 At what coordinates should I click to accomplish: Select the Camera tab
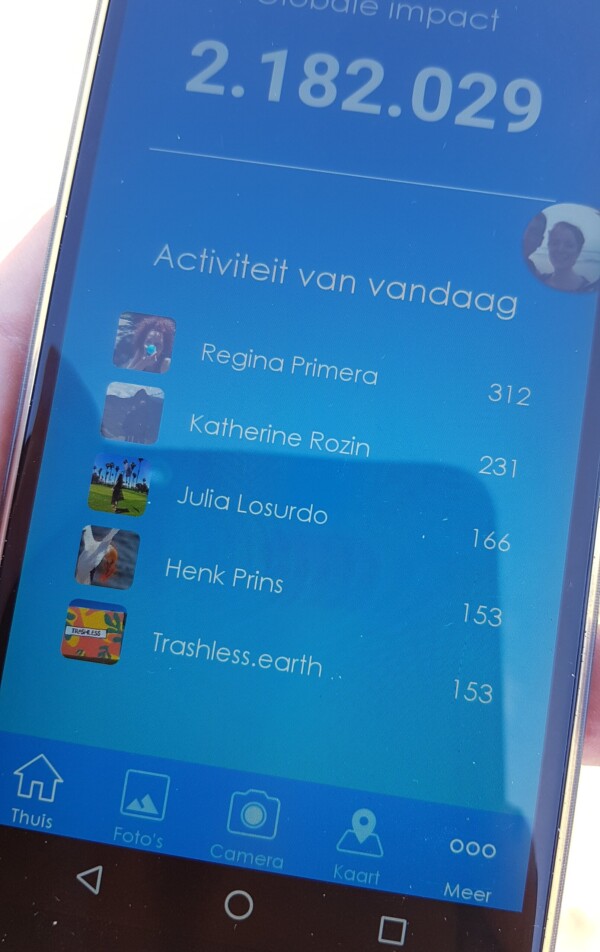click(250, 824)
